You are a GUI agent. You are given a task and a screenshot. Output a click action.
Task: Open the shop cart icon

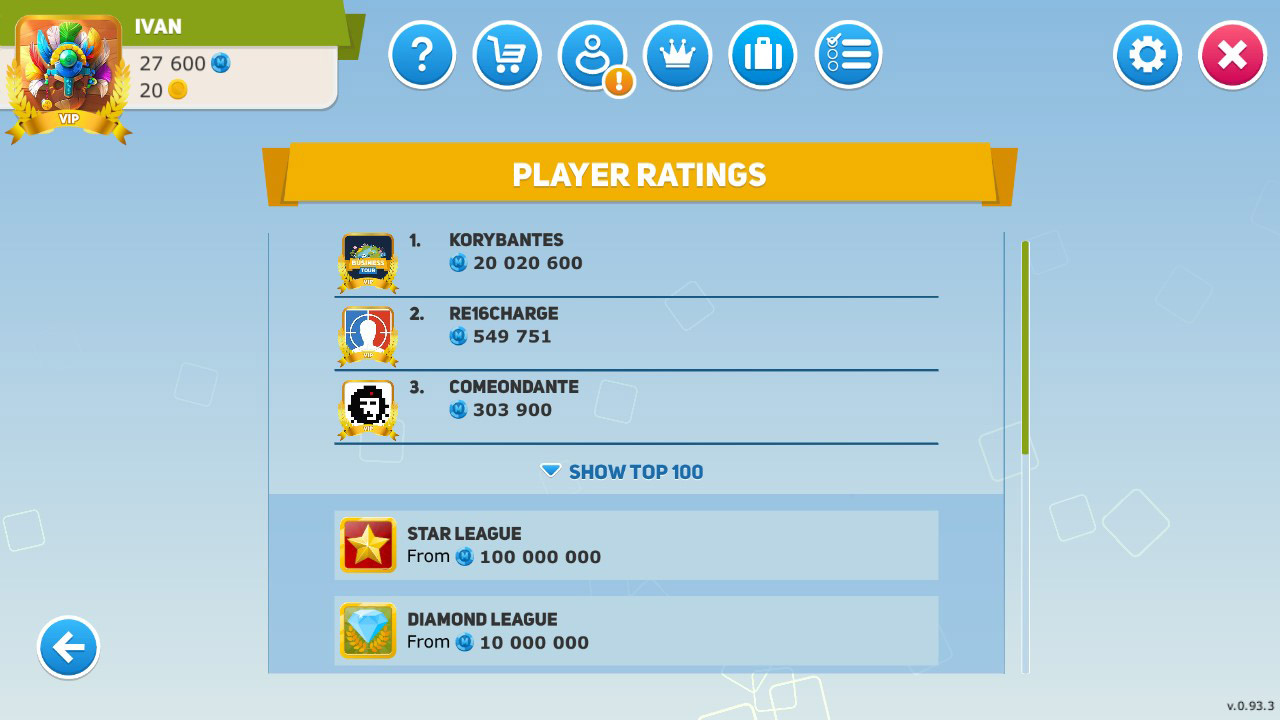pos(507,55)
